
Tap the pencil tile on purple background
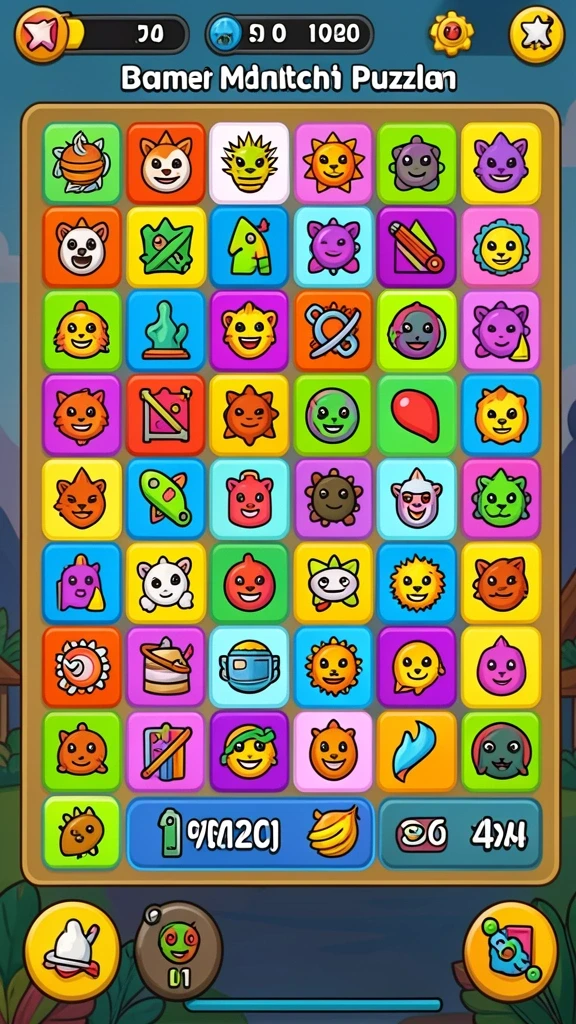417,247
